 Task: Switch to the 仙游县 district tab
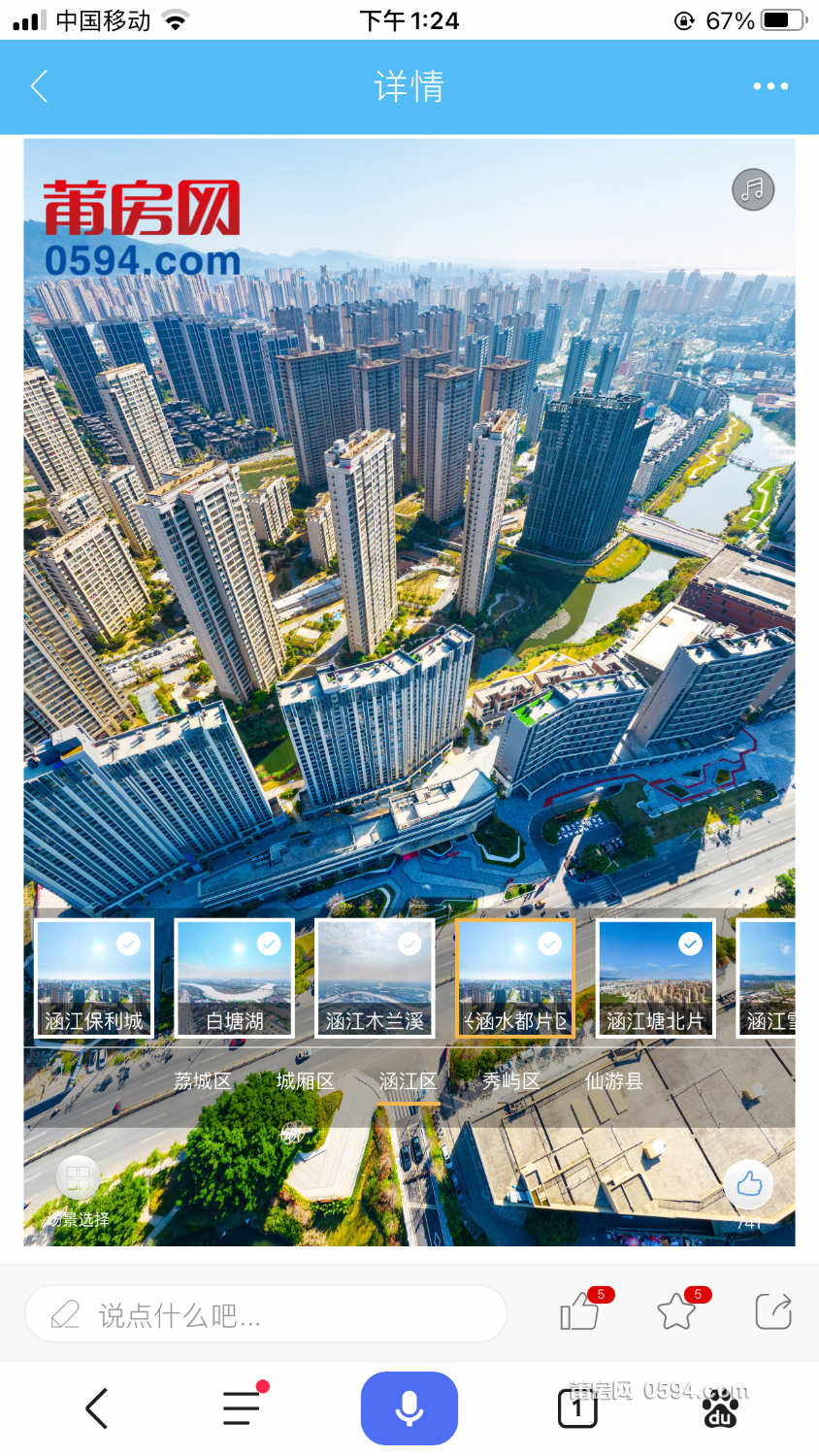tap(614, 1081)
